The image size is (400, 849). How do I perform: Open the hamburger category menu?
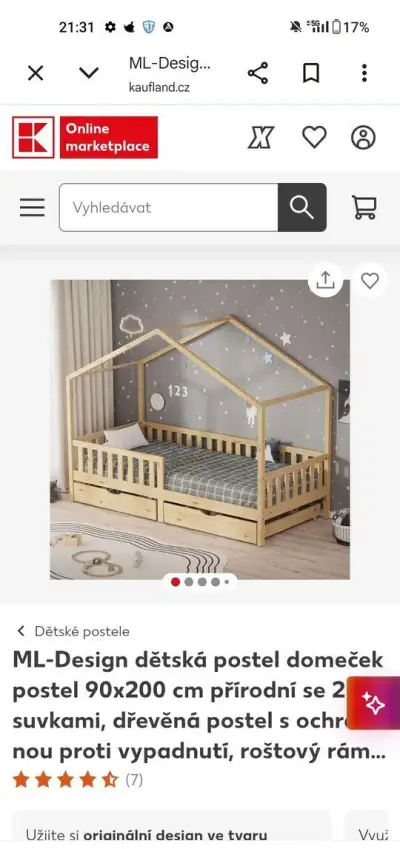click(32, 207)
